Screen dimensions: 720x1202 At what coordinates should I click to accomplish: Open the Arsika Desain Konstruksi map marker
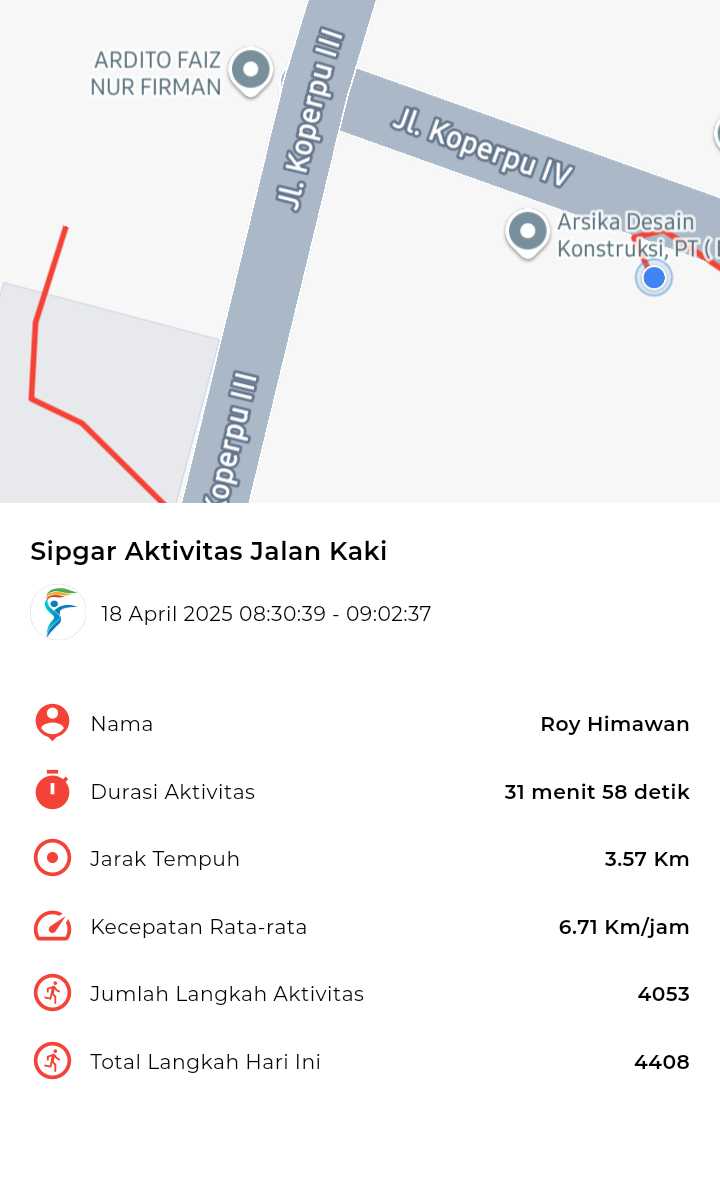point(528,234)
